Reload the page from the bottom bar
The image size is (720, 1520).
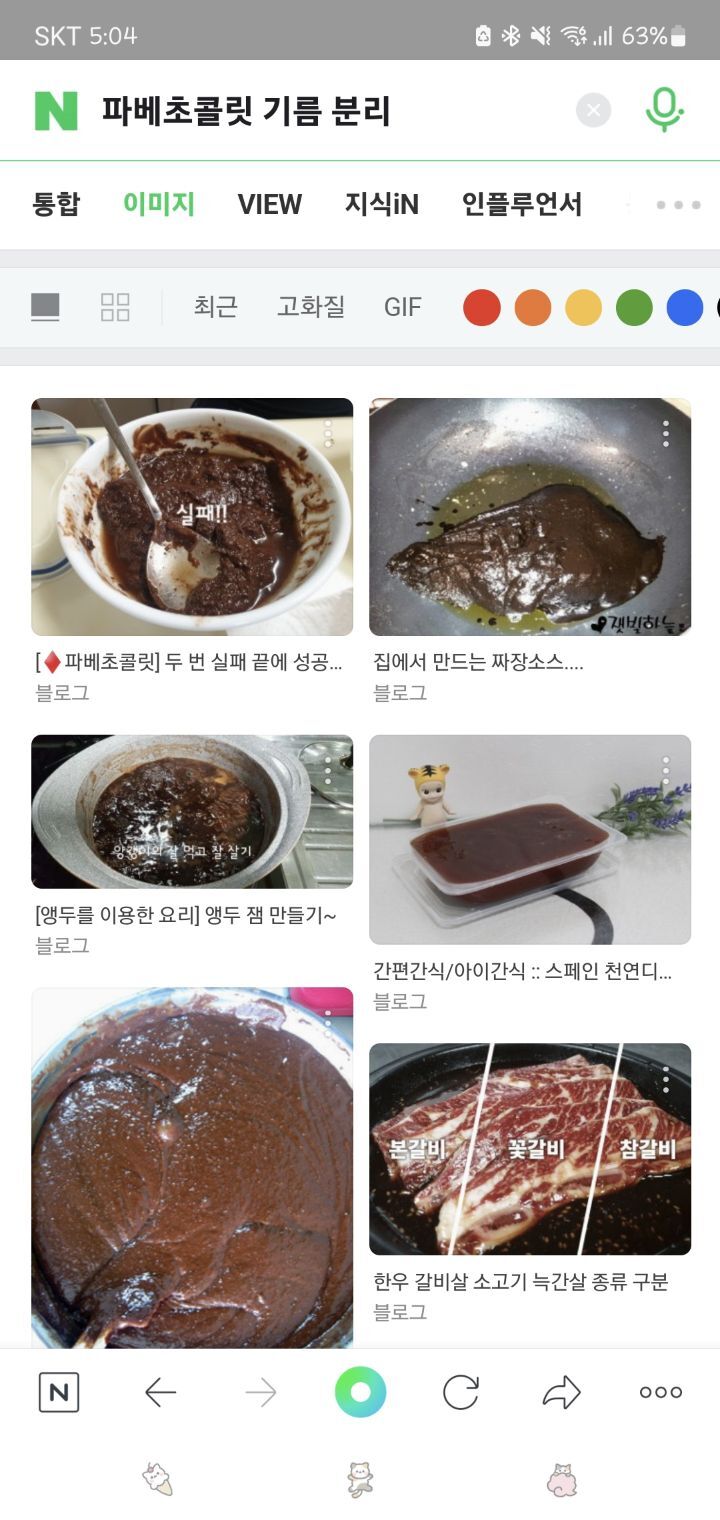click(x=461, y=1392)
